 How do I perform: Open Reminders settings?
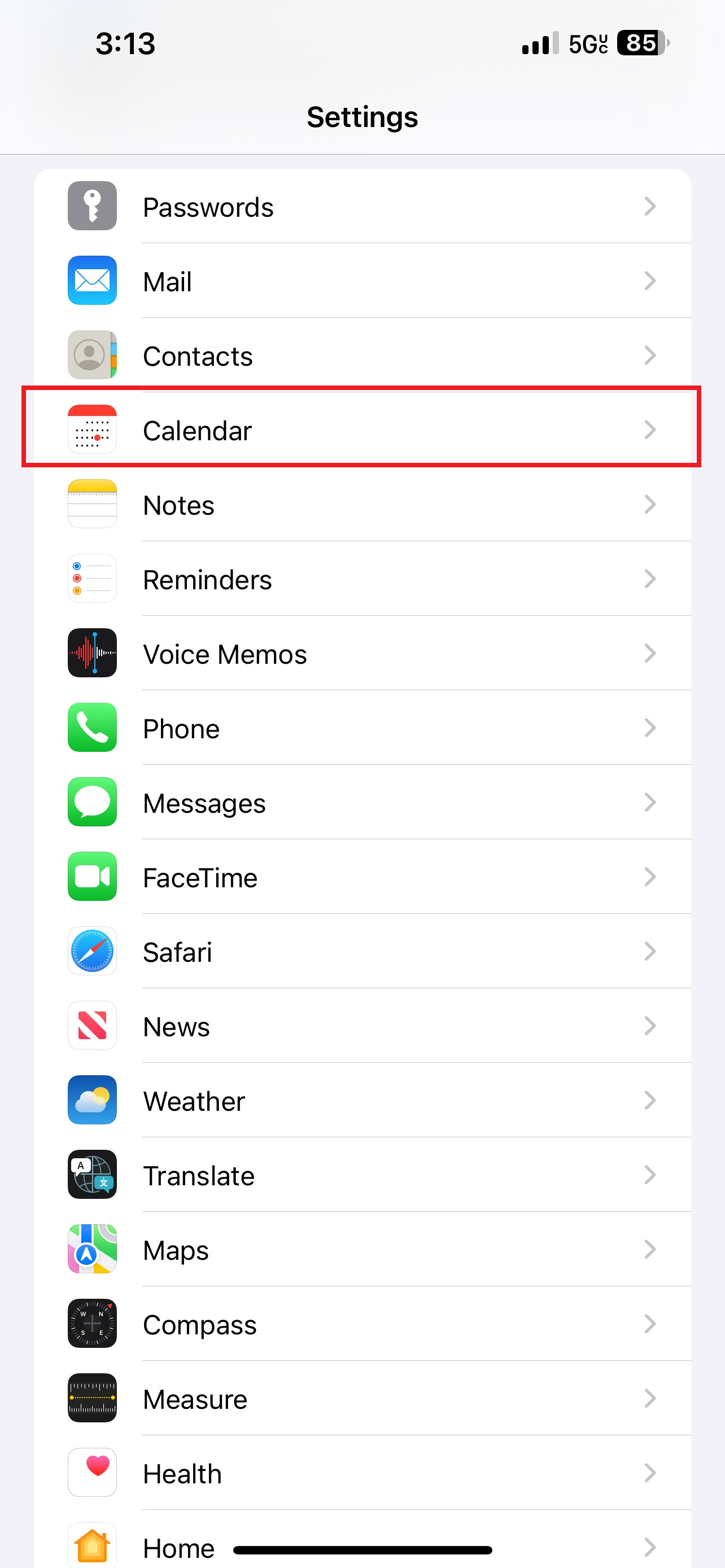click(361, 579)
